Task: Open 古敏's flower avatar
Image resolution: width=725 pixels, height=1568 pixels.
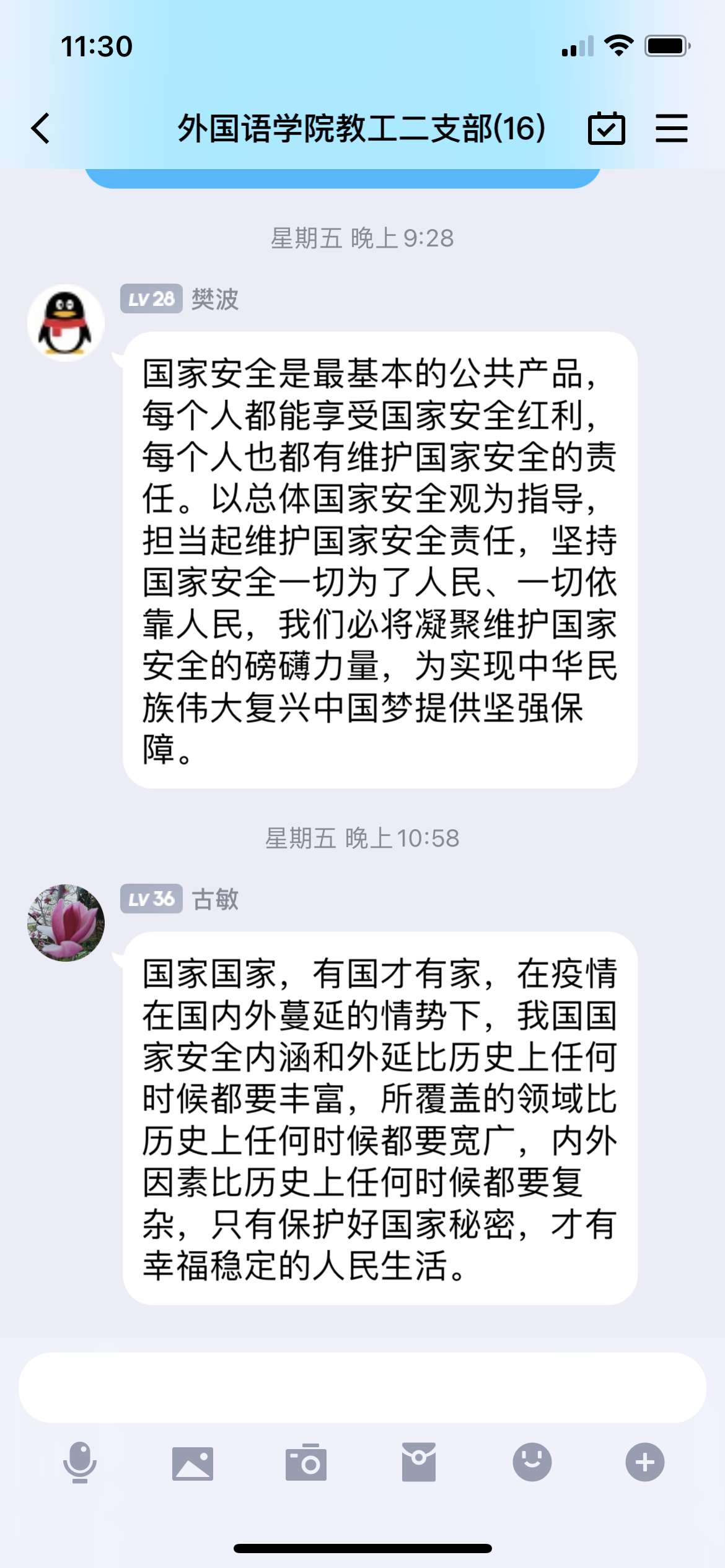Action: point(66,923)
